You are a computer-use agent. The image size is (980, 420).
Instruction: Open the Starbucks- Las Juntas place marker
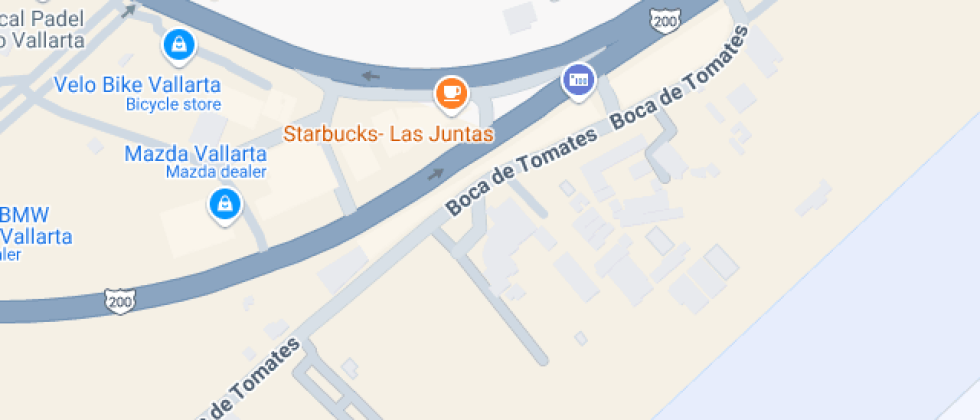[x=452, y=93]
